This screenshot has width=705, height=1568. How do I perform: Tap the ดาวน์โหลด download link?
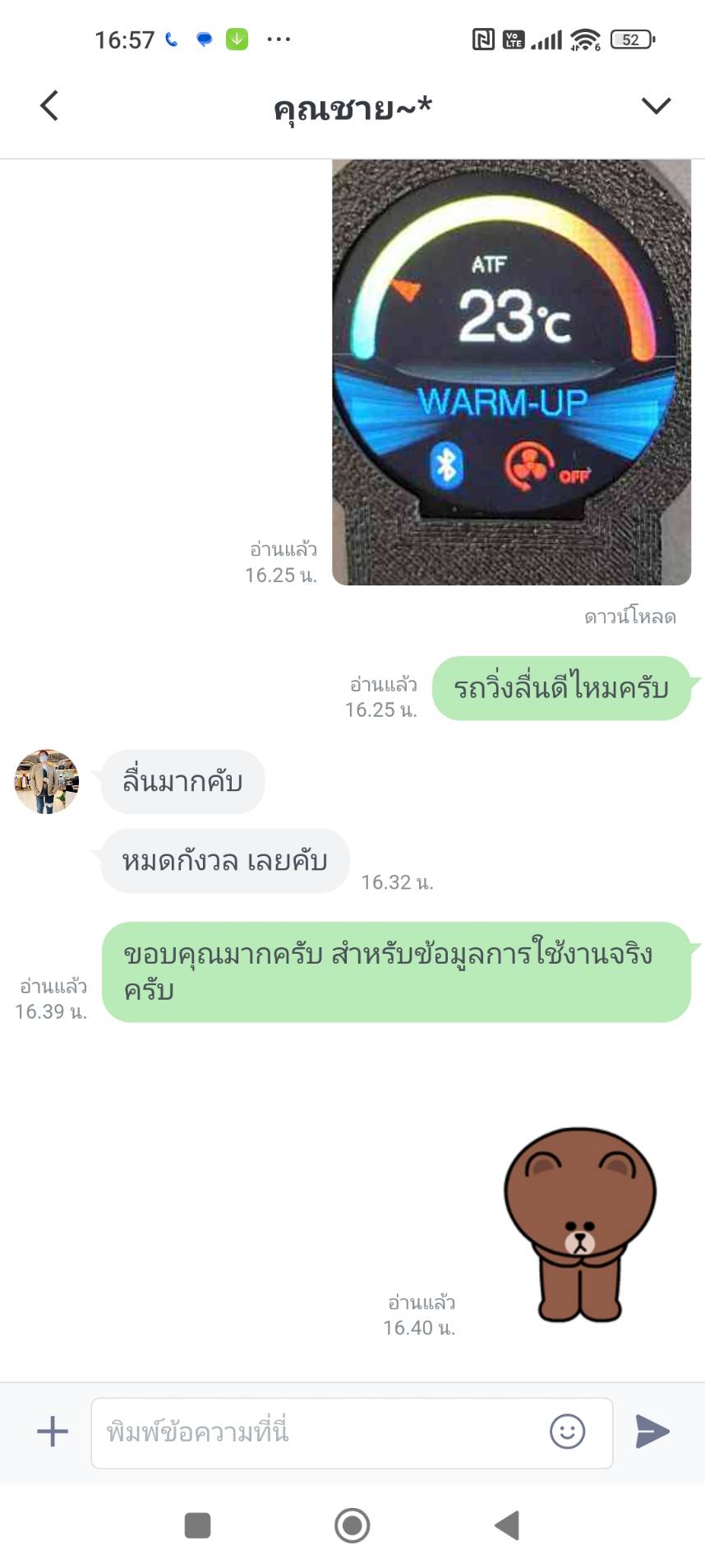[x=630, y=617]
